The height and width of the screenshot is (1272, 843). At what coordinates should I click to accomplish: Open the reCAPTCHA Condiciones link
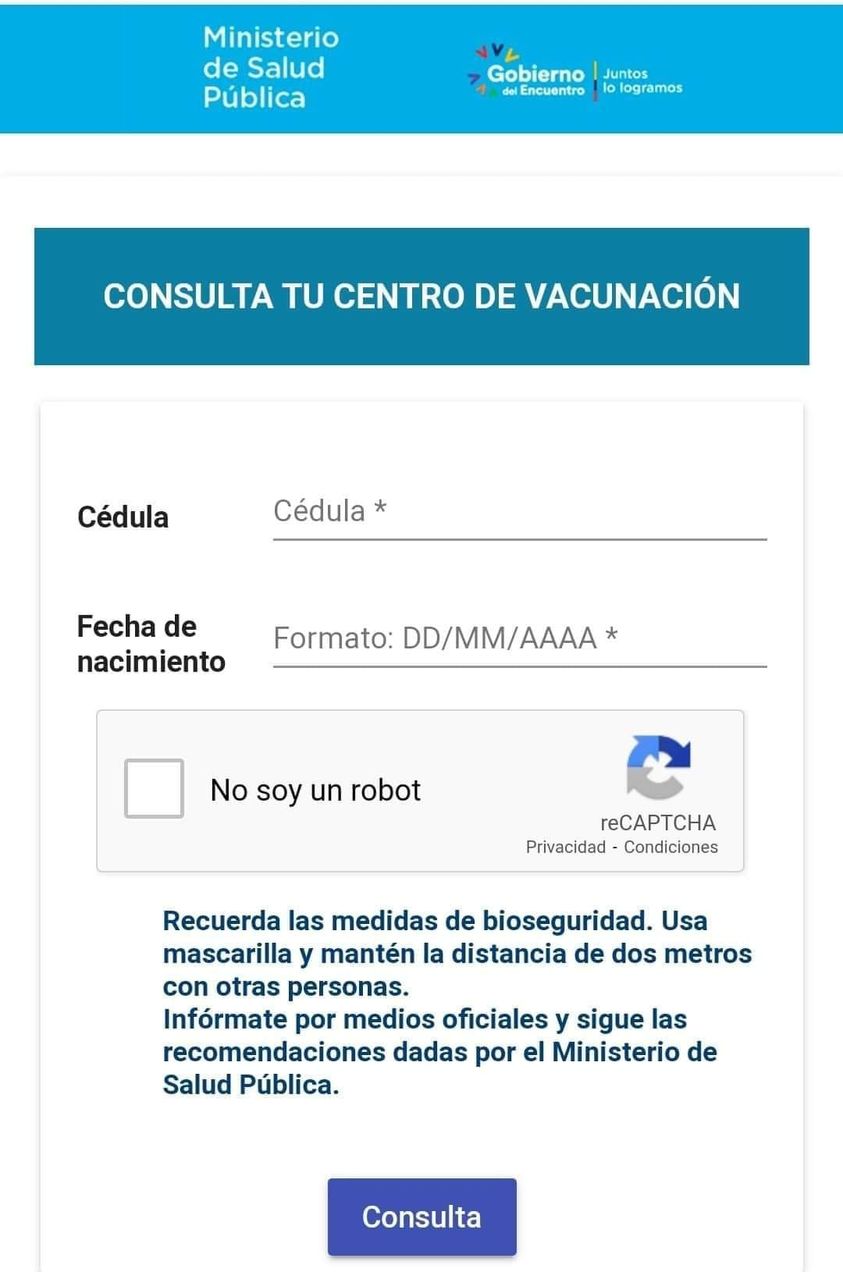tap(671, 847)
